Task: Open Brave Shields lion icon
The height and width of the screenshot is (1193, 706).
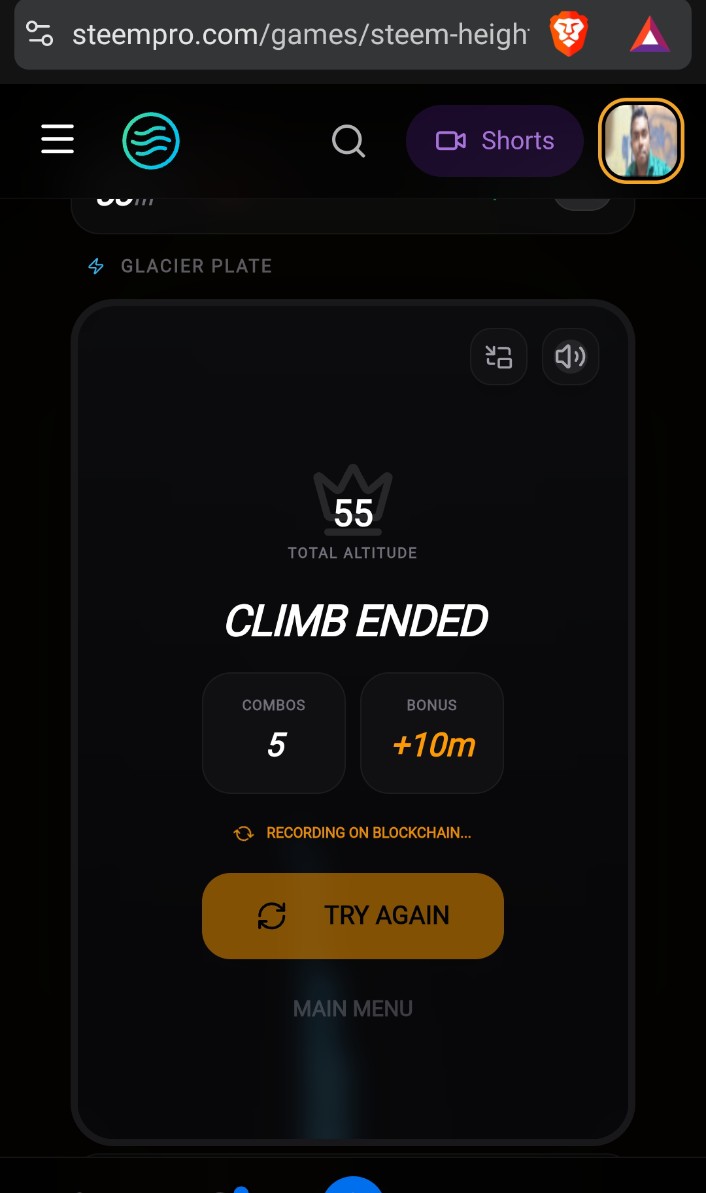Action: point(568,36)
